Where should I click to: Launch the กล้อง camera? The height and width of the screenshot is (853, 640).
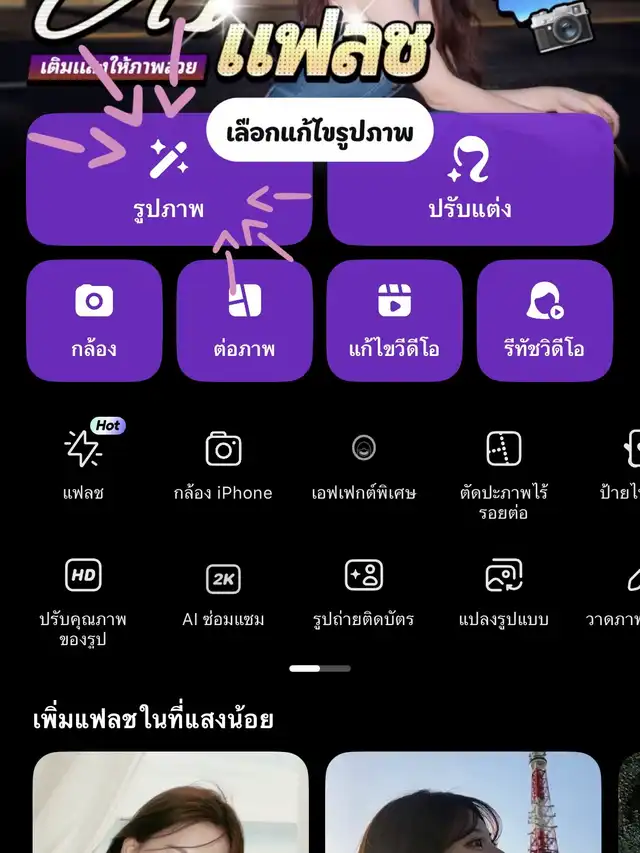[94, 320]
